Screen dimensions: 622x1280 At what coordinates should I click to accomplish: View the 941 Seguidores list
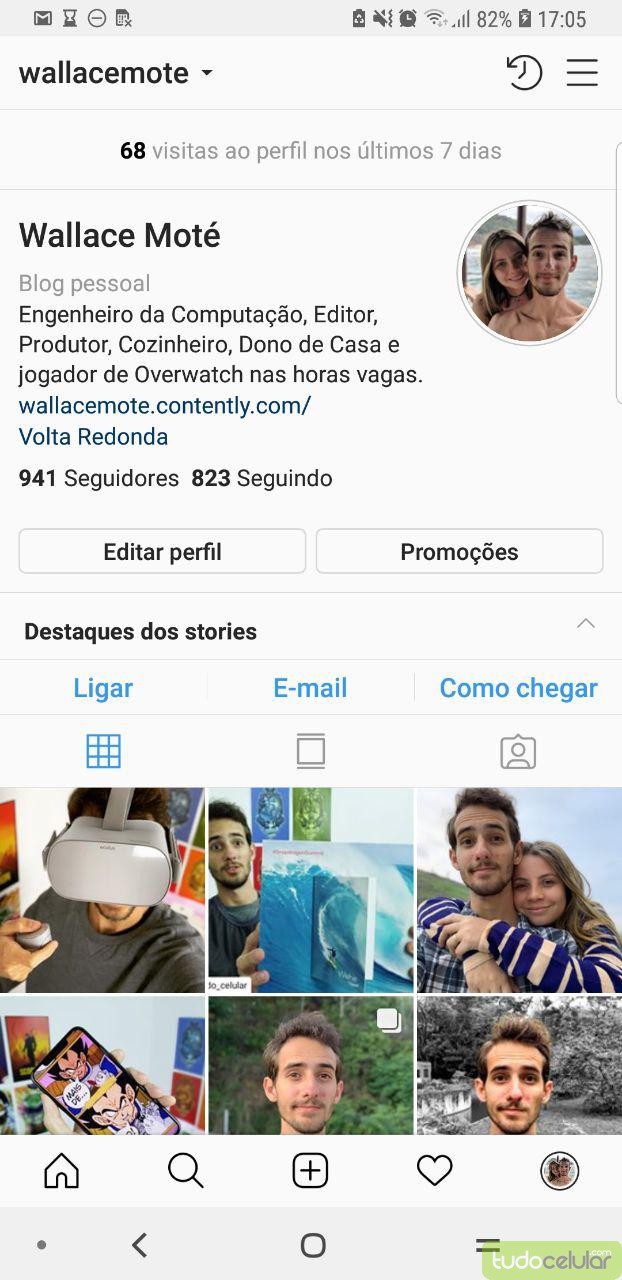[99, 478]
